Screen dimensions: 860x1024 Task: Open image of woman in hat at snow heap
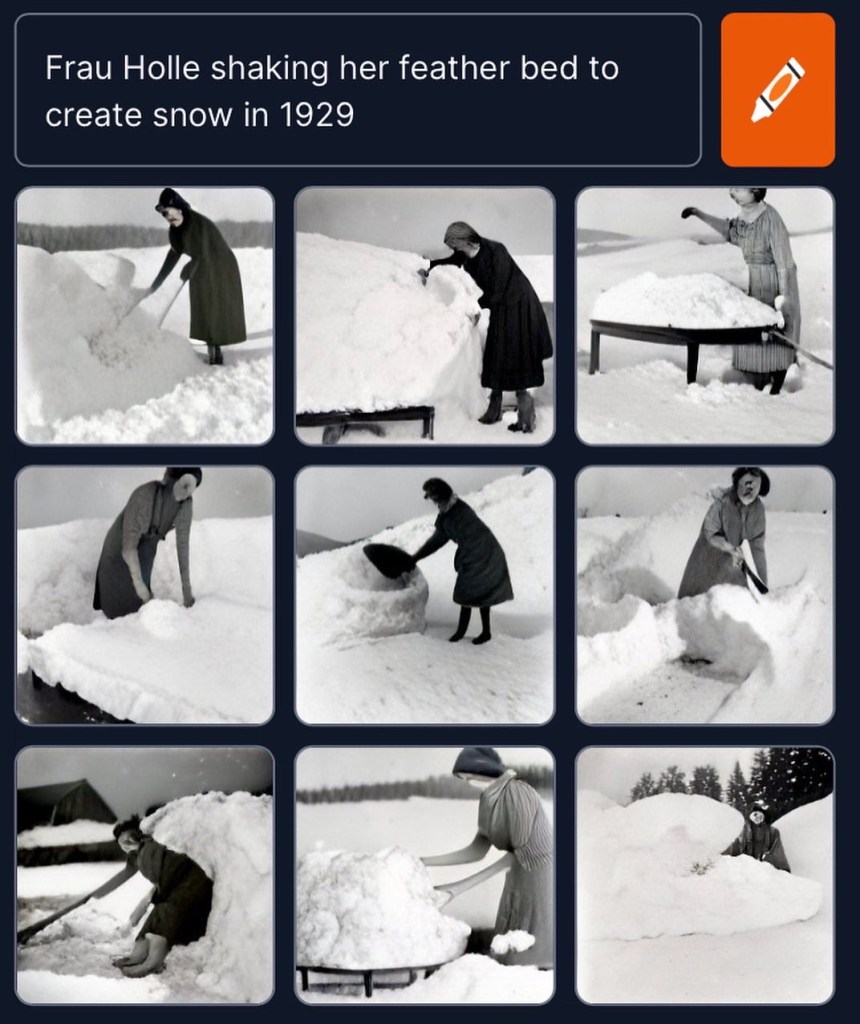click(424, 875)
